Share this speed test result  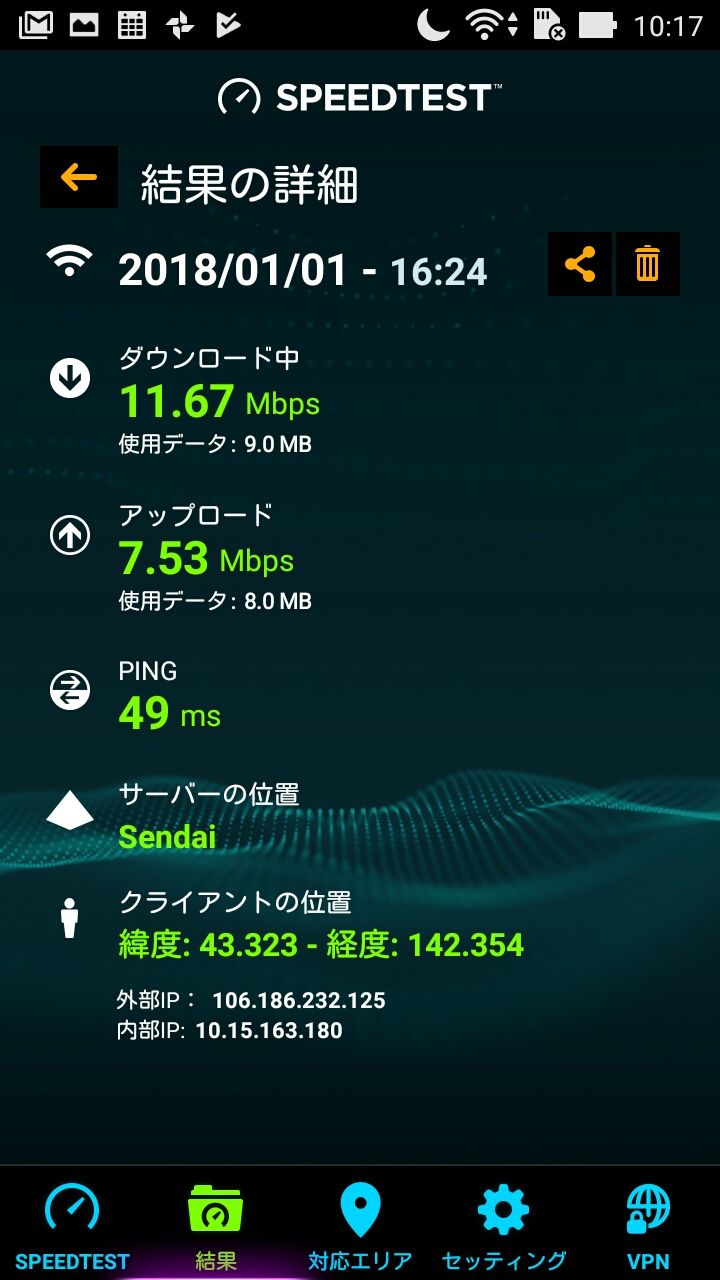580,264
